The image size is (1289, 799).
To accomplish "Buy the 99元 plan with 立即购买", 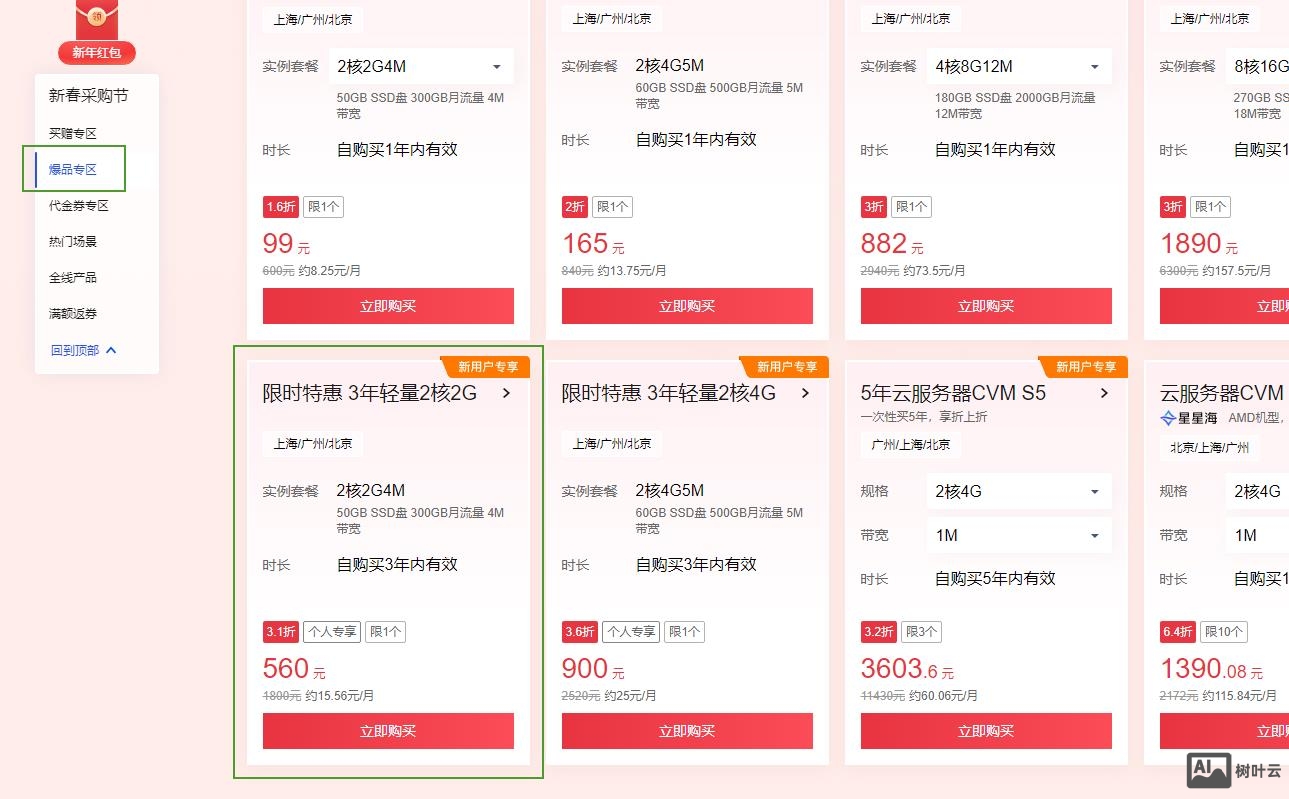I will (388, 306).
